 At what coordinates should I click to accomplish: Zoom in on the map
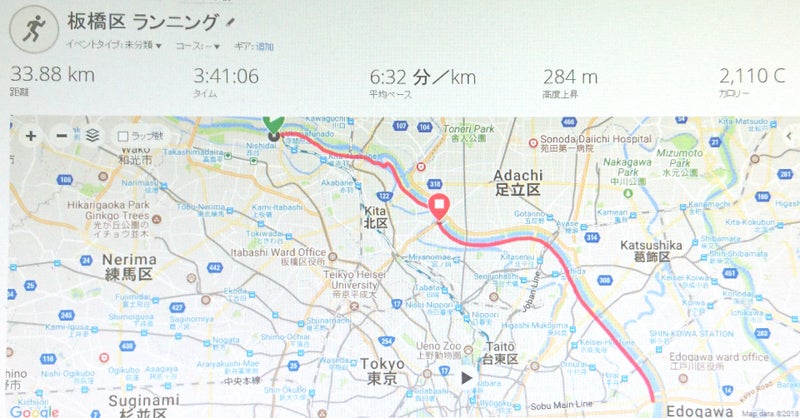click(x=31, y=135)
